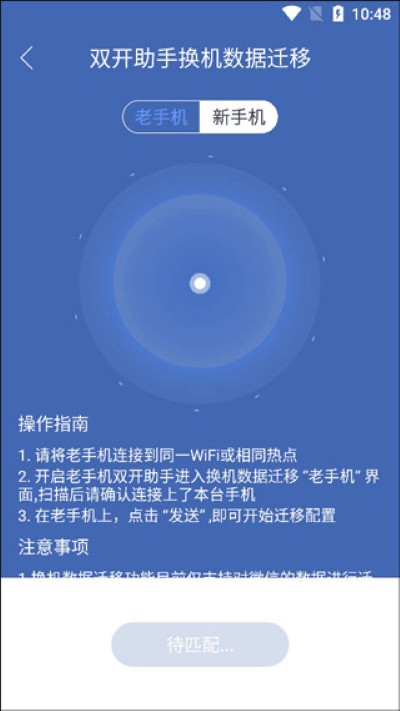Switch to the 老手机 tab
400x711 pixels.
[161, 117]
